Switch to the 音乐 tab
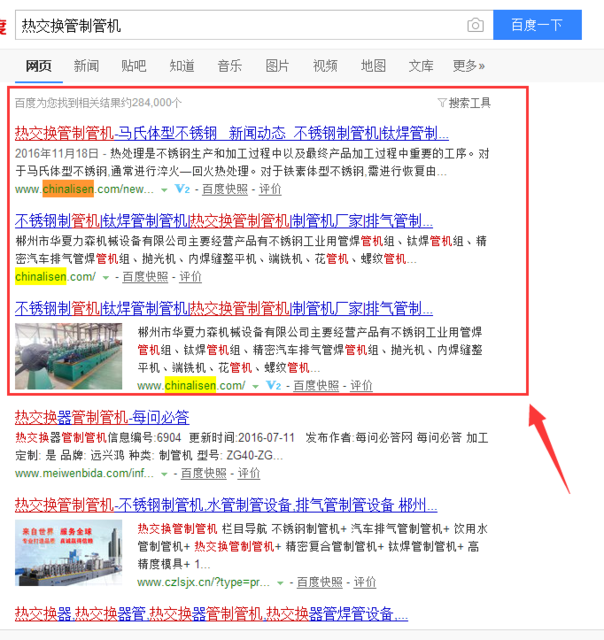 coord(230,66)
